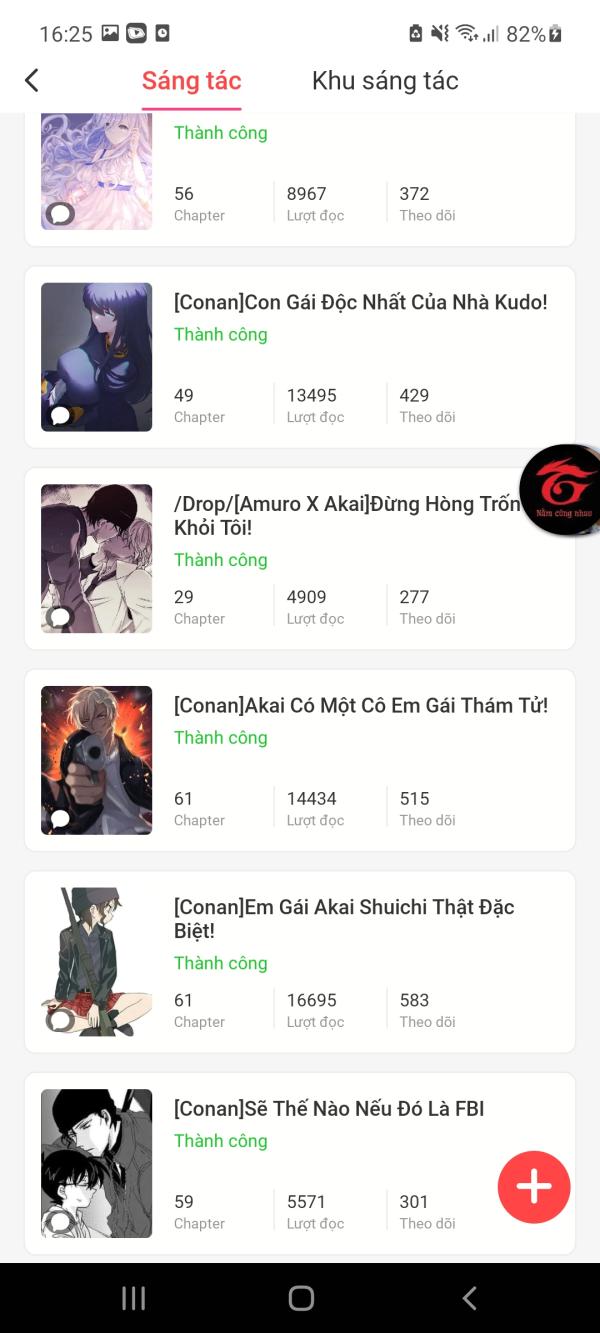Open the recent apps view
Image resolution: width=600 pixels, height=1333 pixels.
[133, 1298]
